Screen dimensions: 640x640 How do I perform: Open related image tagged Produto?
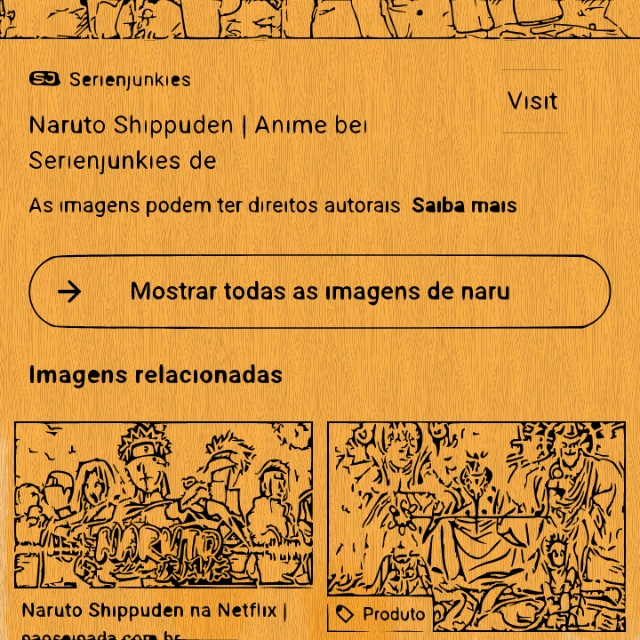tap(476, 527)
